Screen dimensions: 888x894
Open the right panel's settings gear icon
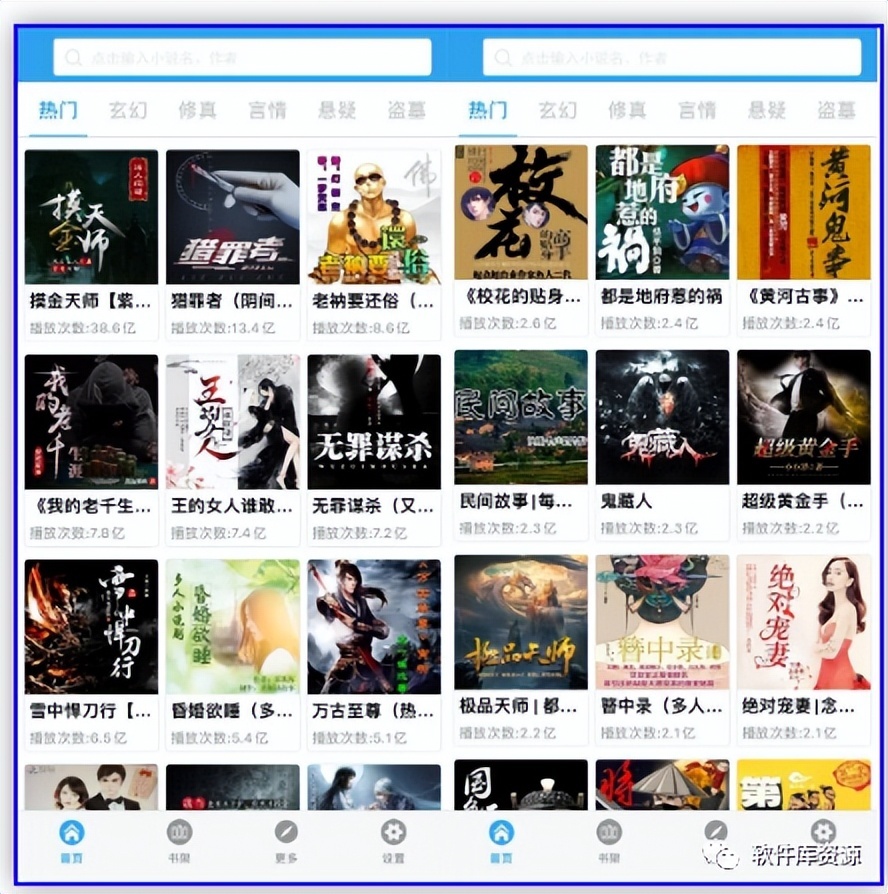pos(823,832)
